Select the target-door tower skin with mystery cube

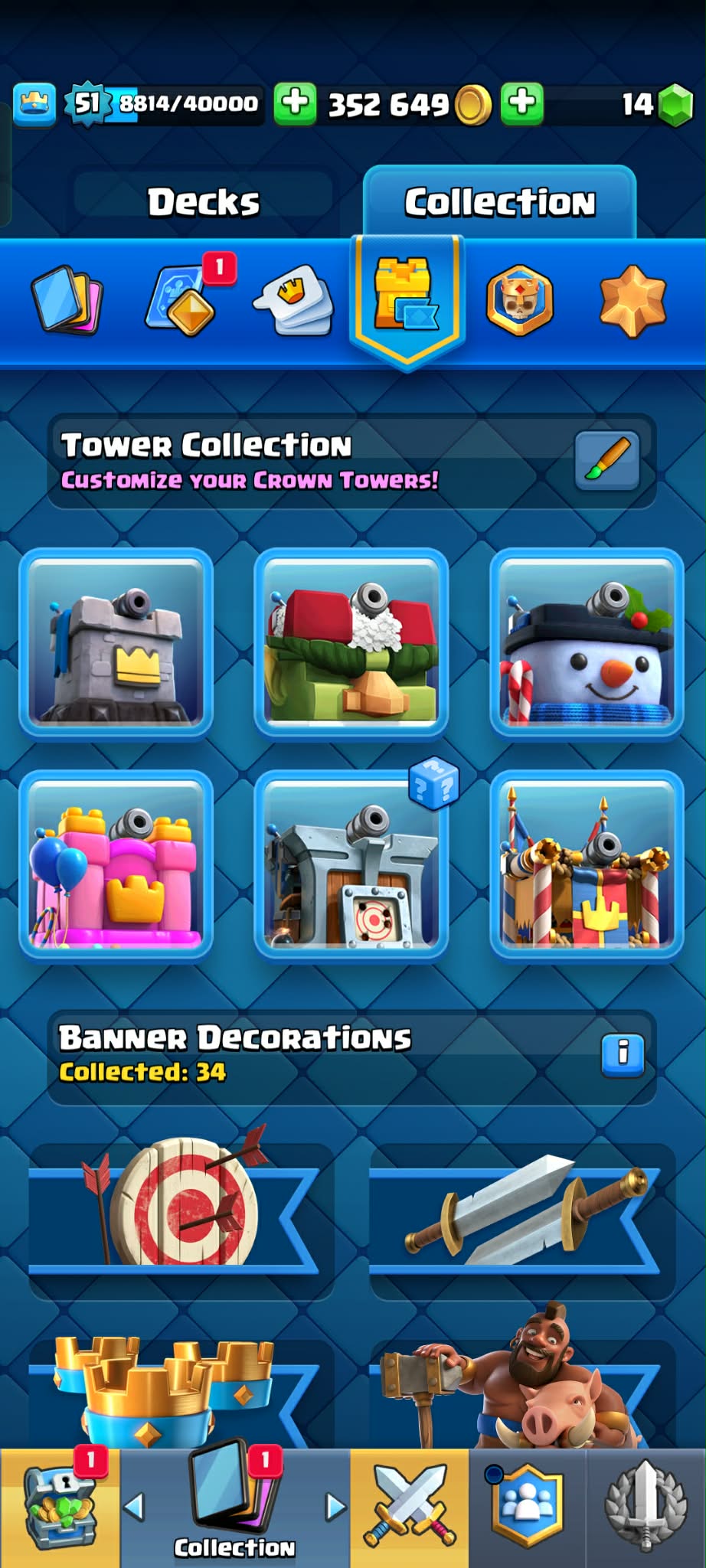coord(351,865)
